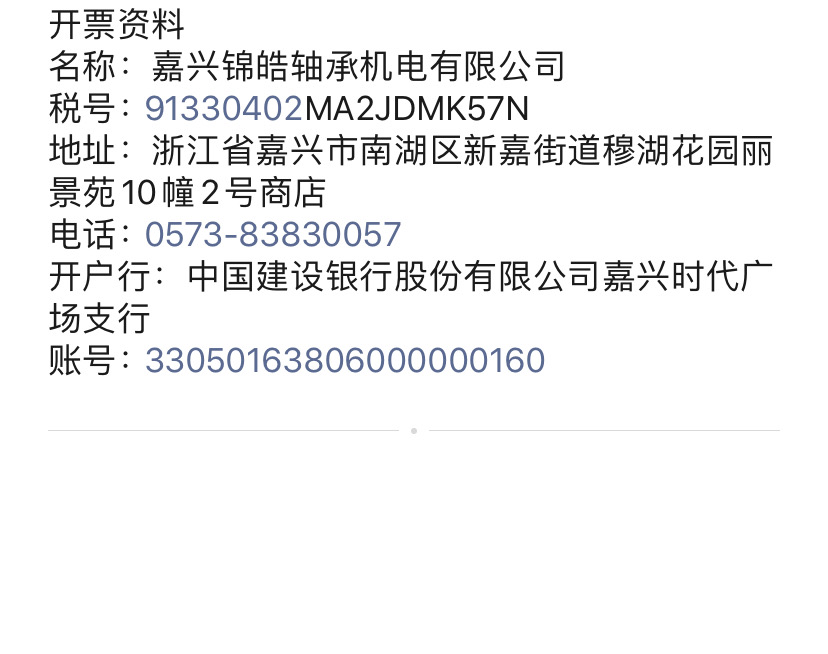This screenshot has width=828, height=654.
Task: Tap the account number 33050163806000000160
Action: click(345, 360)
